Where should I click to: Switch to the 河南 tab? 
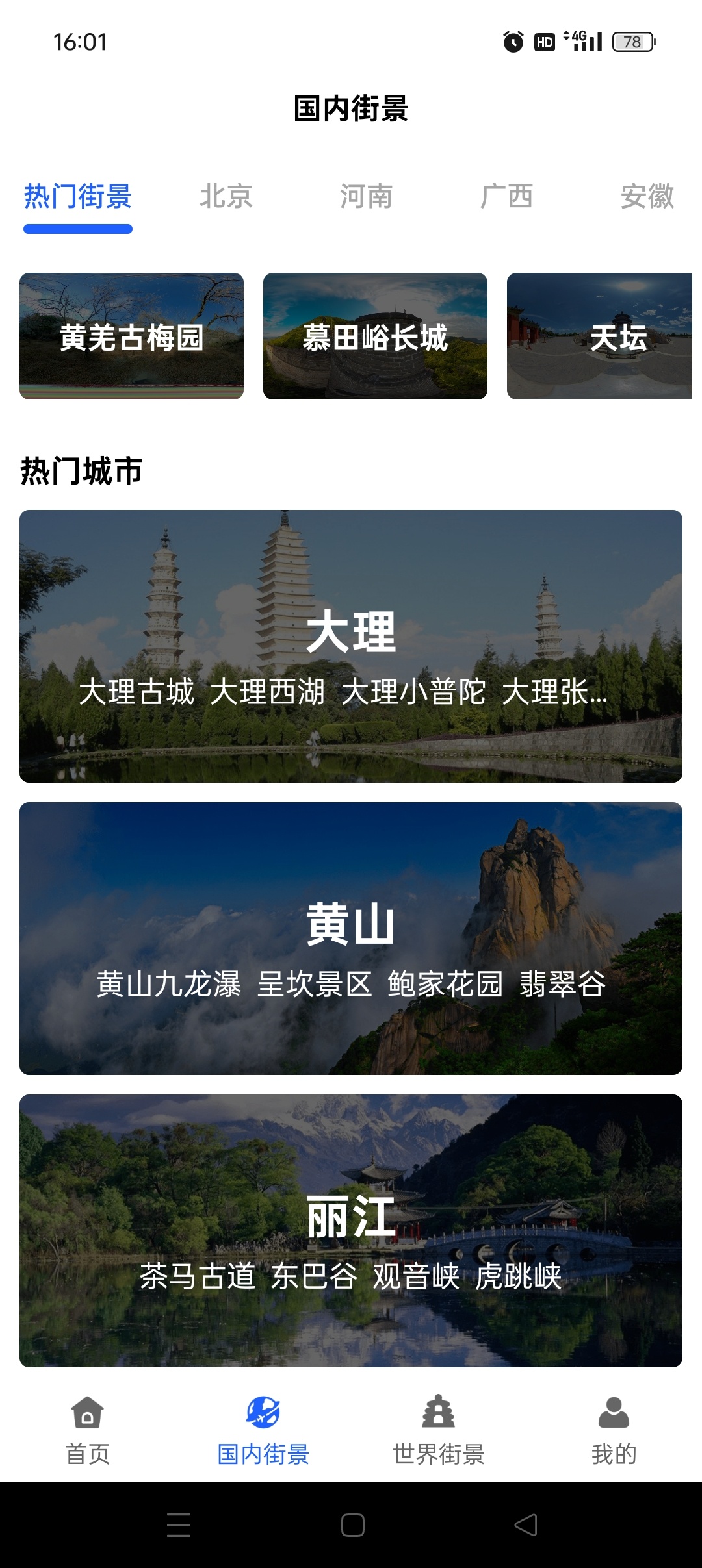(x=366, y=196)
